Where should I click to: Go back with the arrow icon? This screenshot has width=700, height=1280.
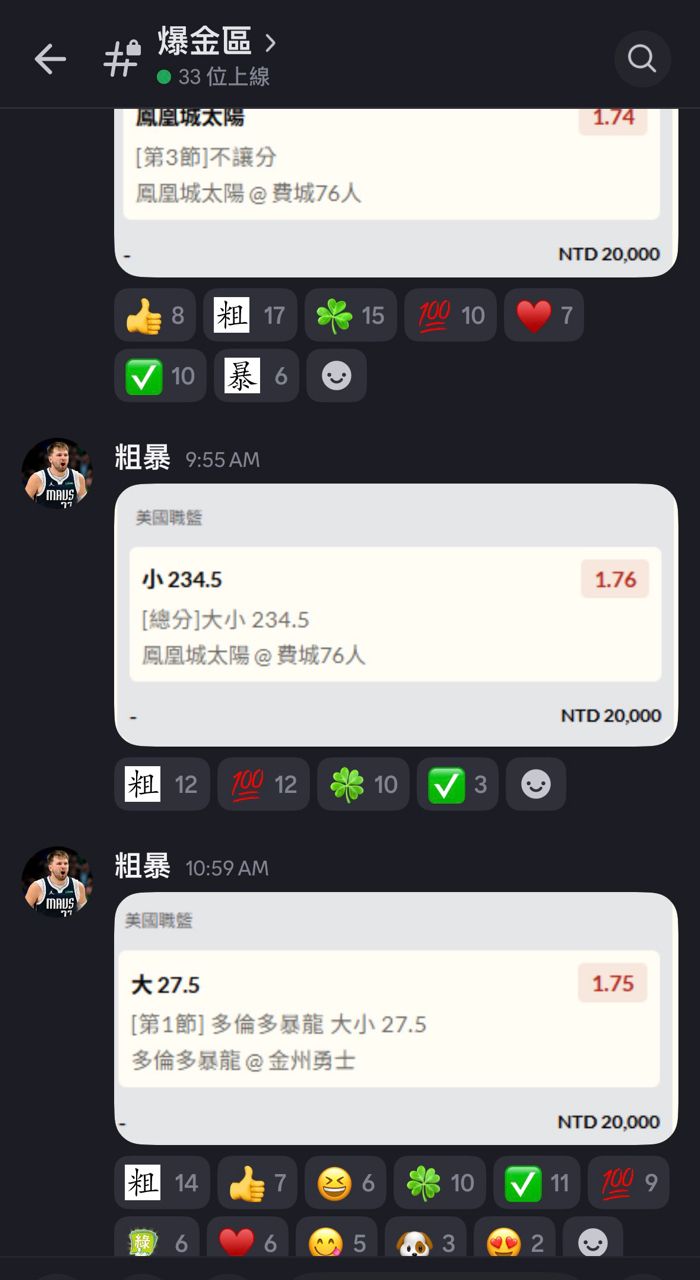pyautogui.click(x=50, y=59)
